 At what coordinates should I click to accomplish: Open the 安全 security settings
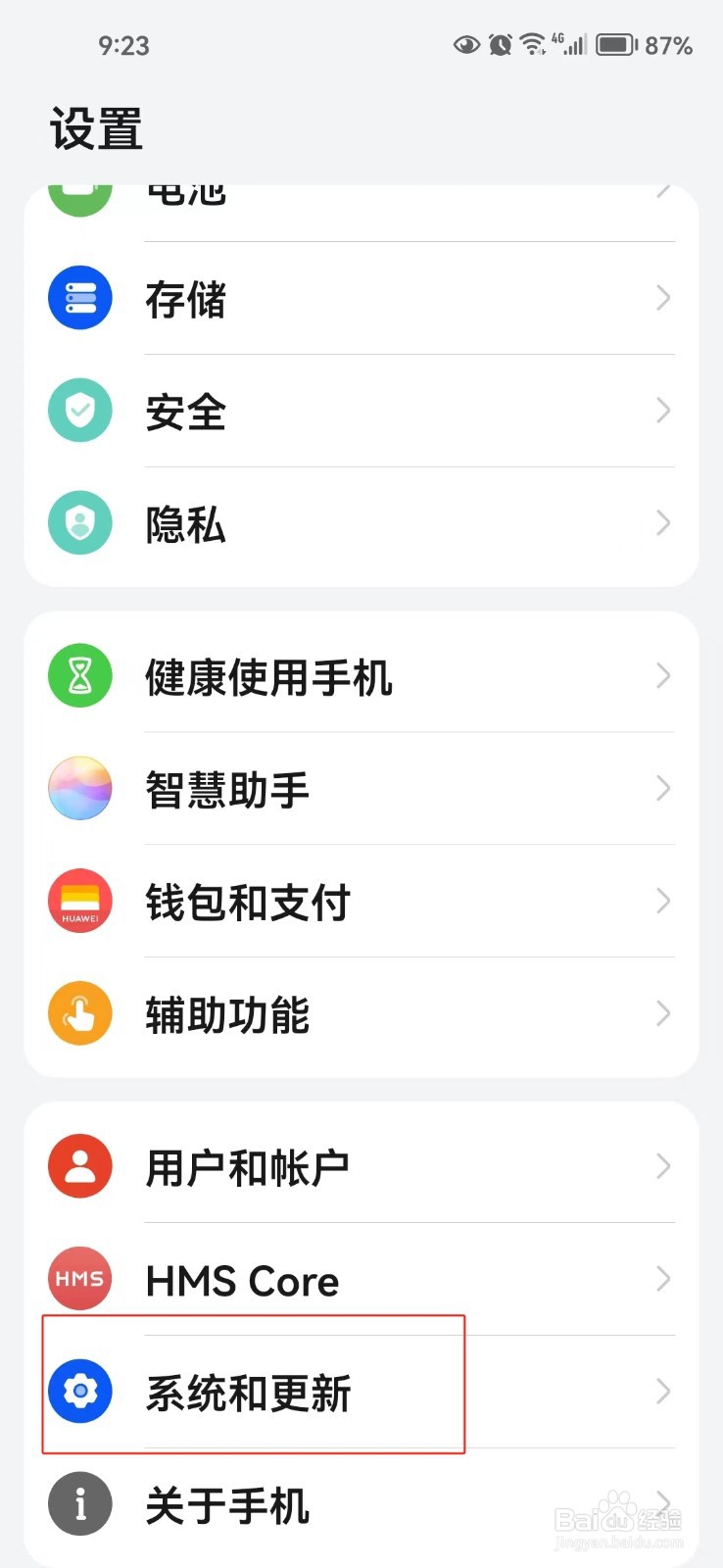(361, 411)
